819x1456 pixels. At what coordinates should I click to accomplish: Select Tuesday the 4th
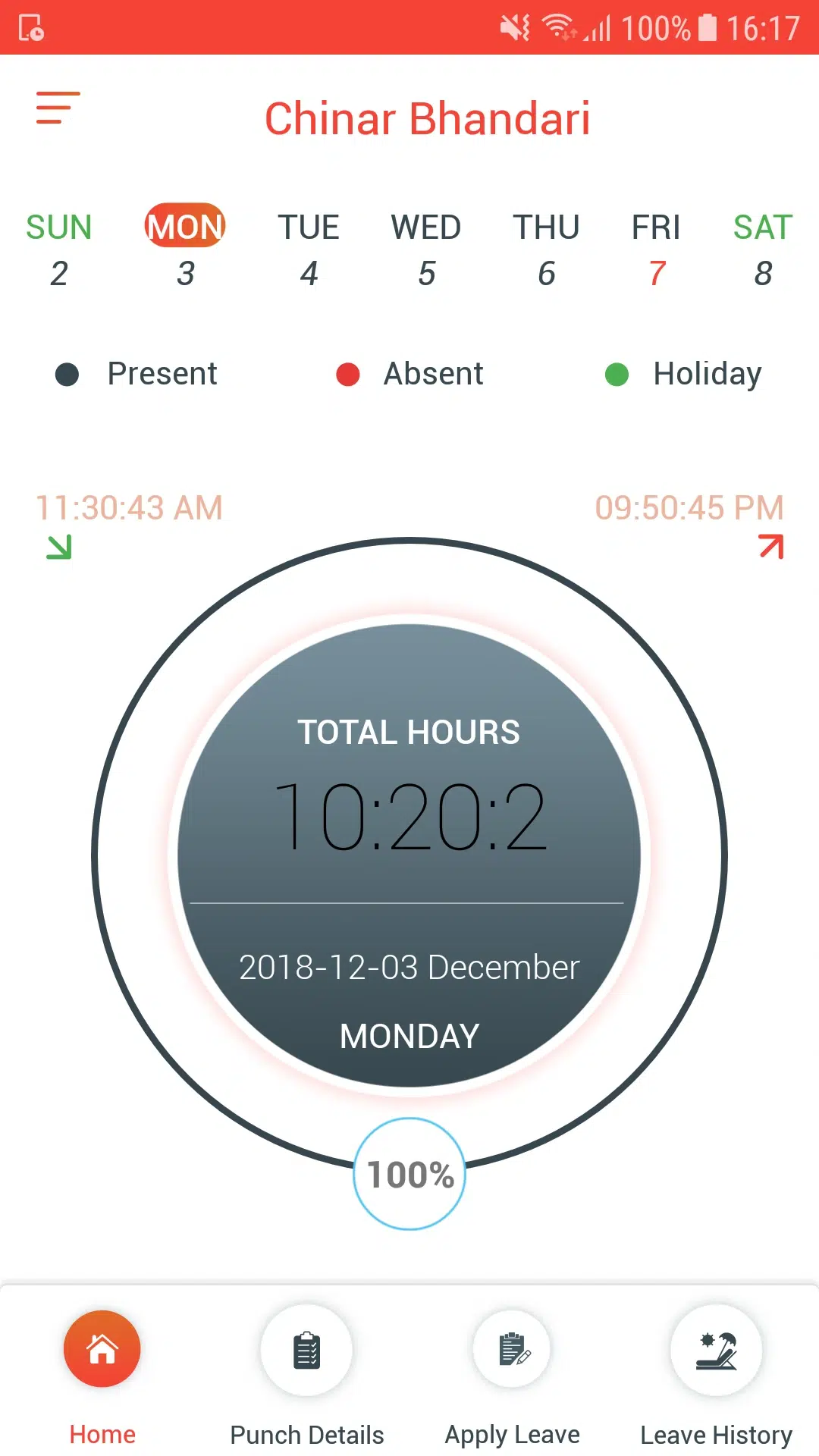pyautogui.click(x=309, y=249)
